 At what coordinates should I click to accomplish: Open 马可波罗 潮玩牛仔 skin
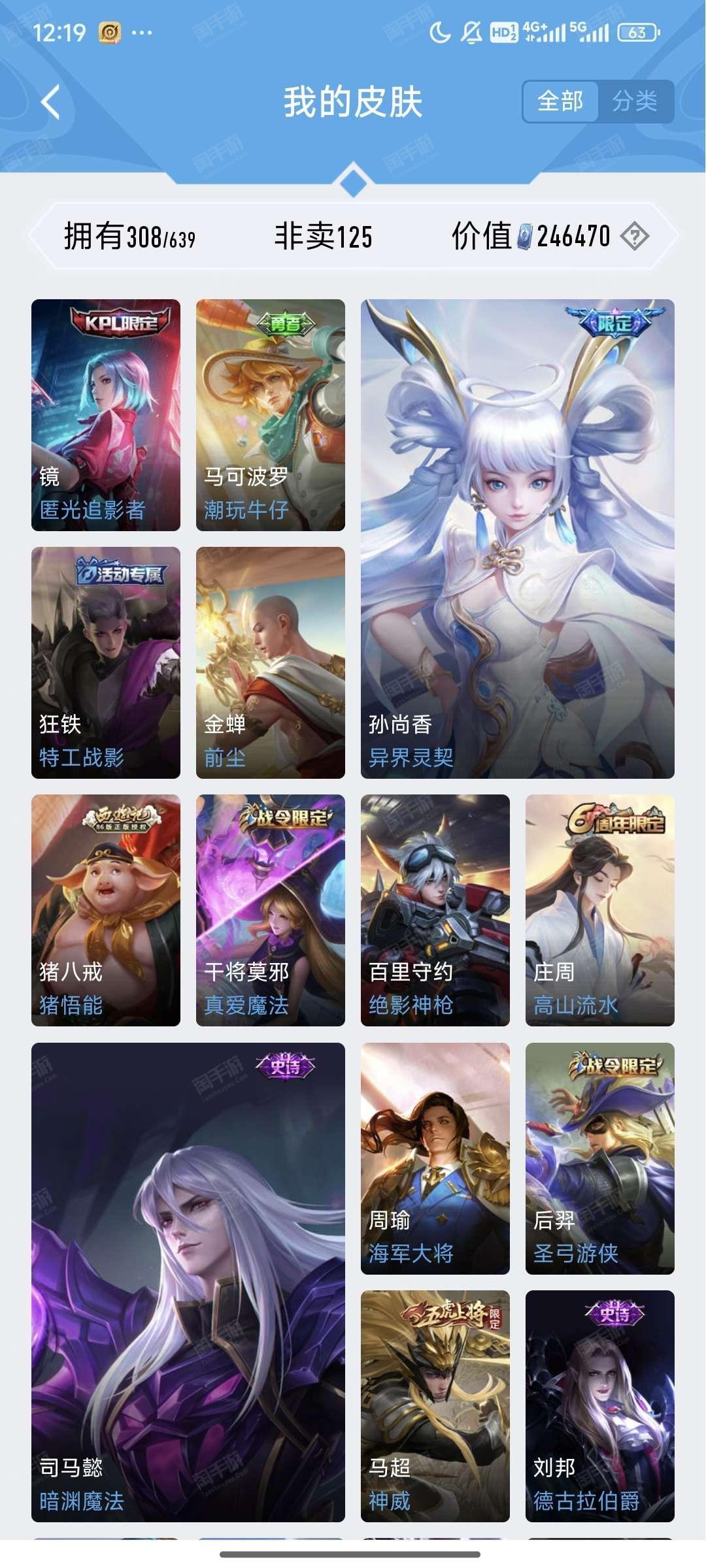271,415
